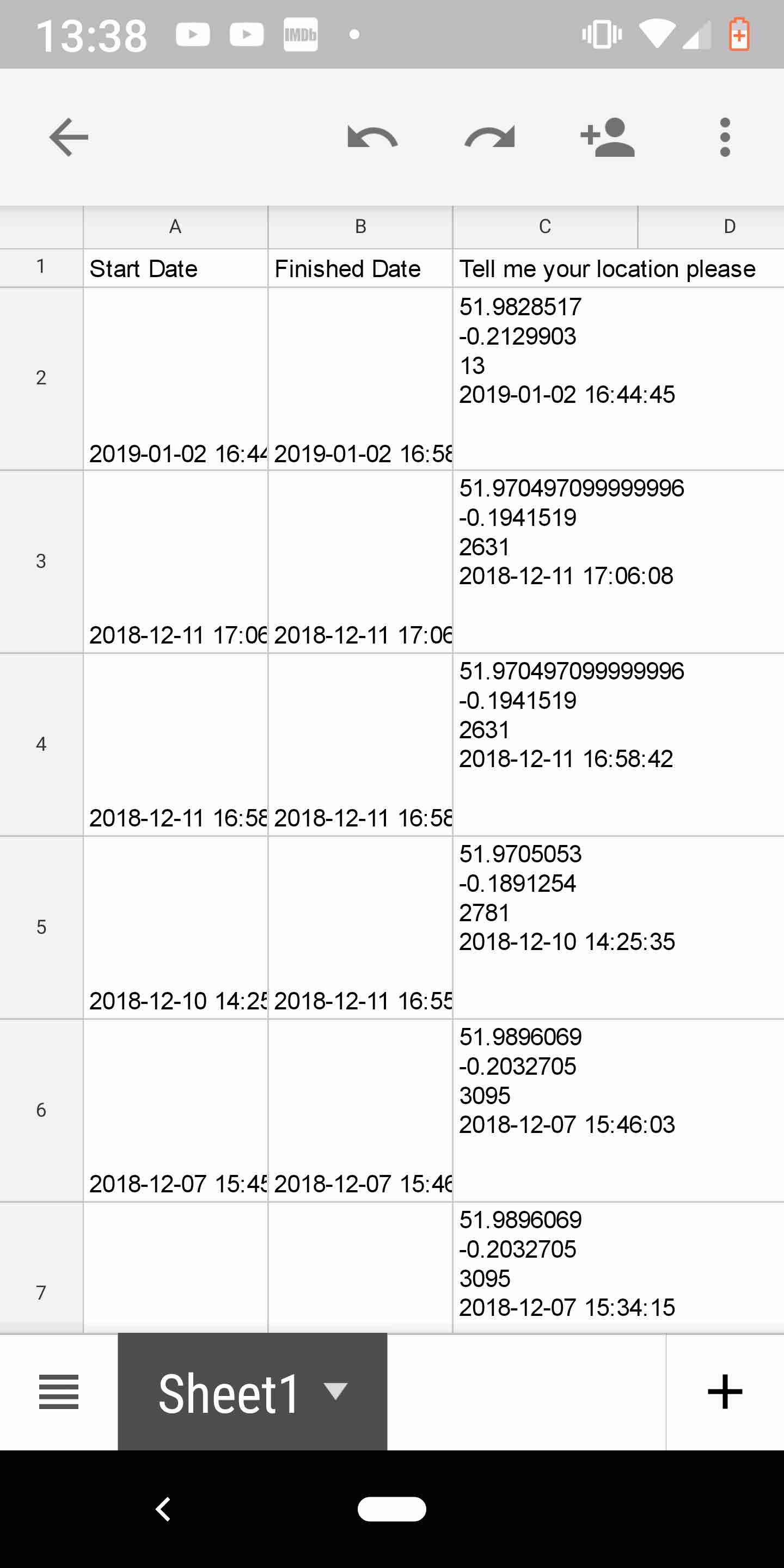Viewport: 784px width, 1568px height.
Task: Select column C header
Action: tap(545, 227)
